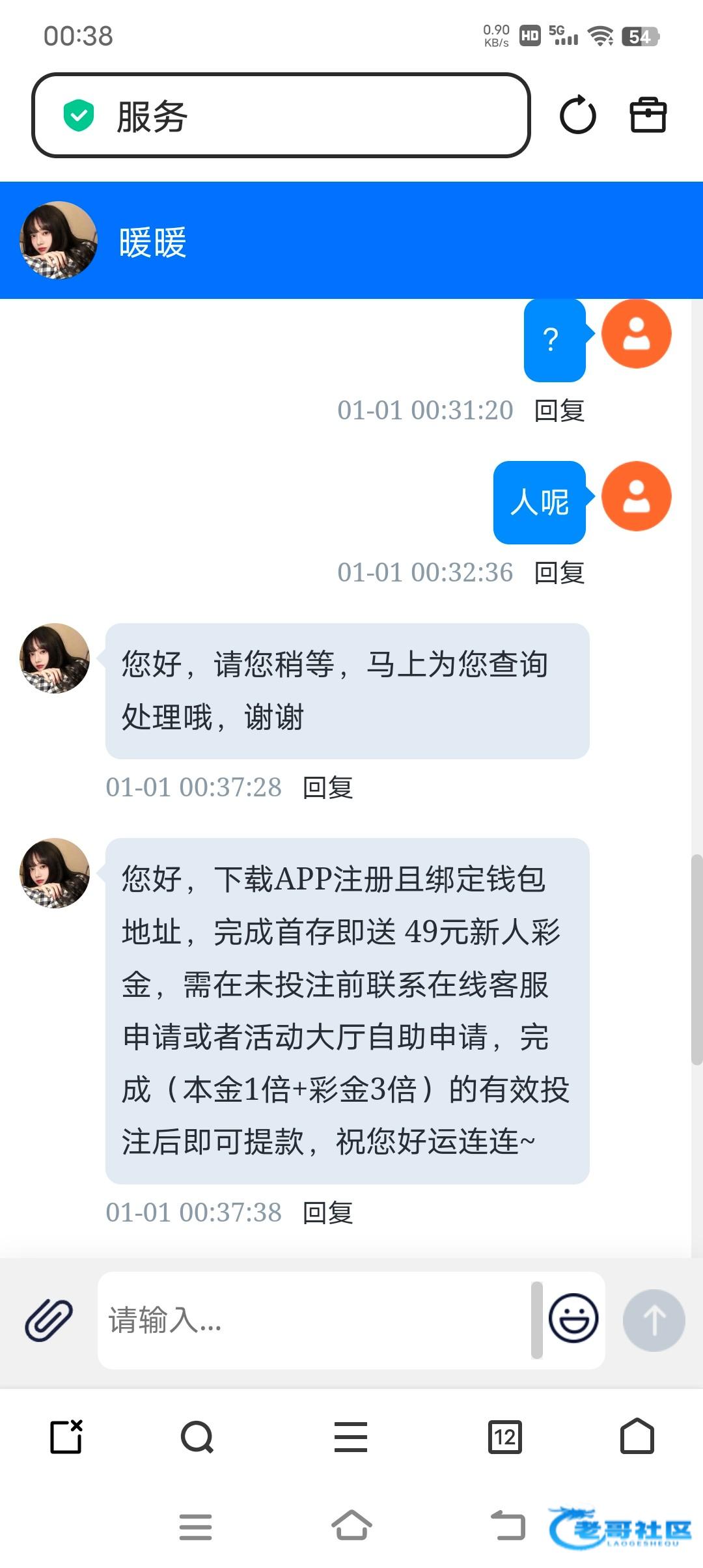Tap 回复 under the 00:32:36 message
Viewport: 703px width, 1568px height.
pos(559,572)
